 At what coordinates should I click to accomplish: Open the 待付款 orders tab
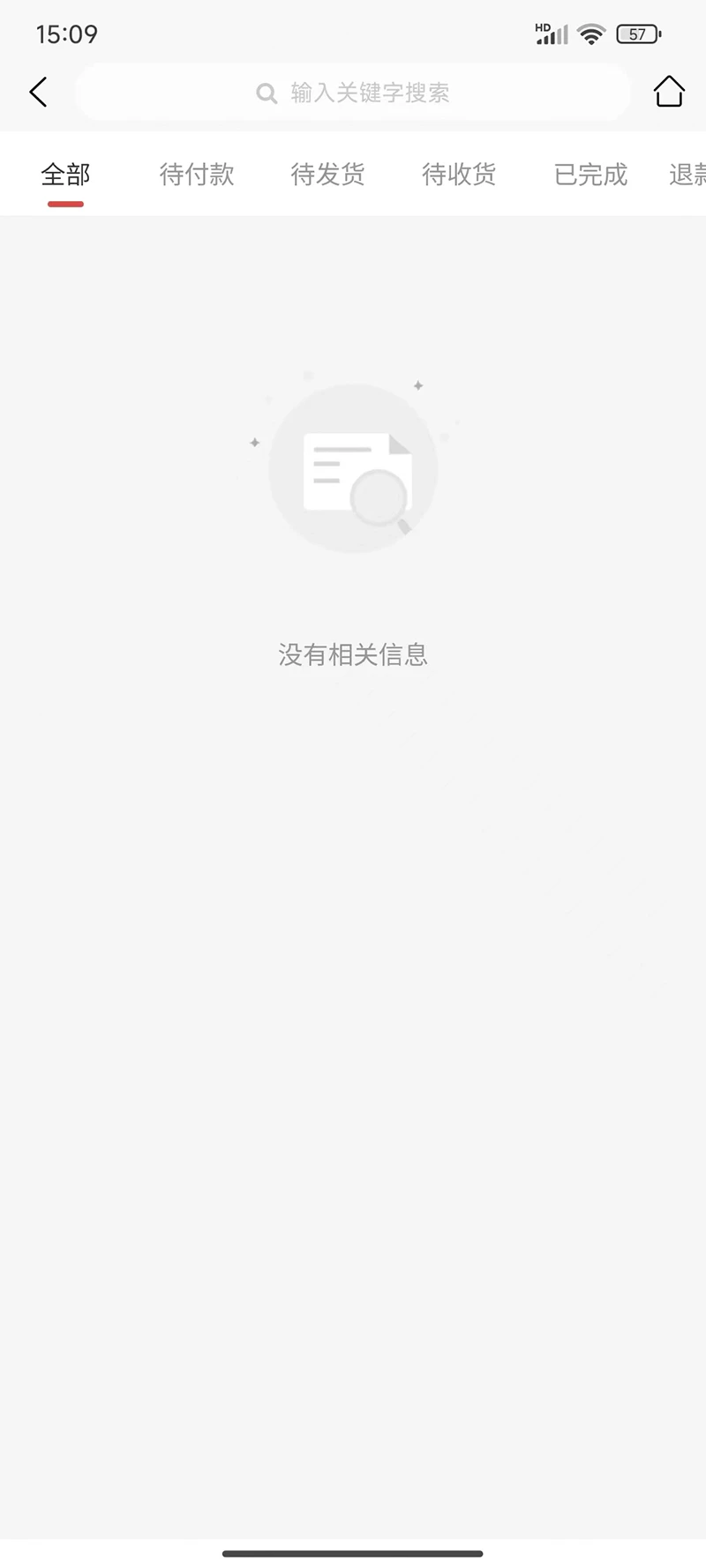click(196, 175)
